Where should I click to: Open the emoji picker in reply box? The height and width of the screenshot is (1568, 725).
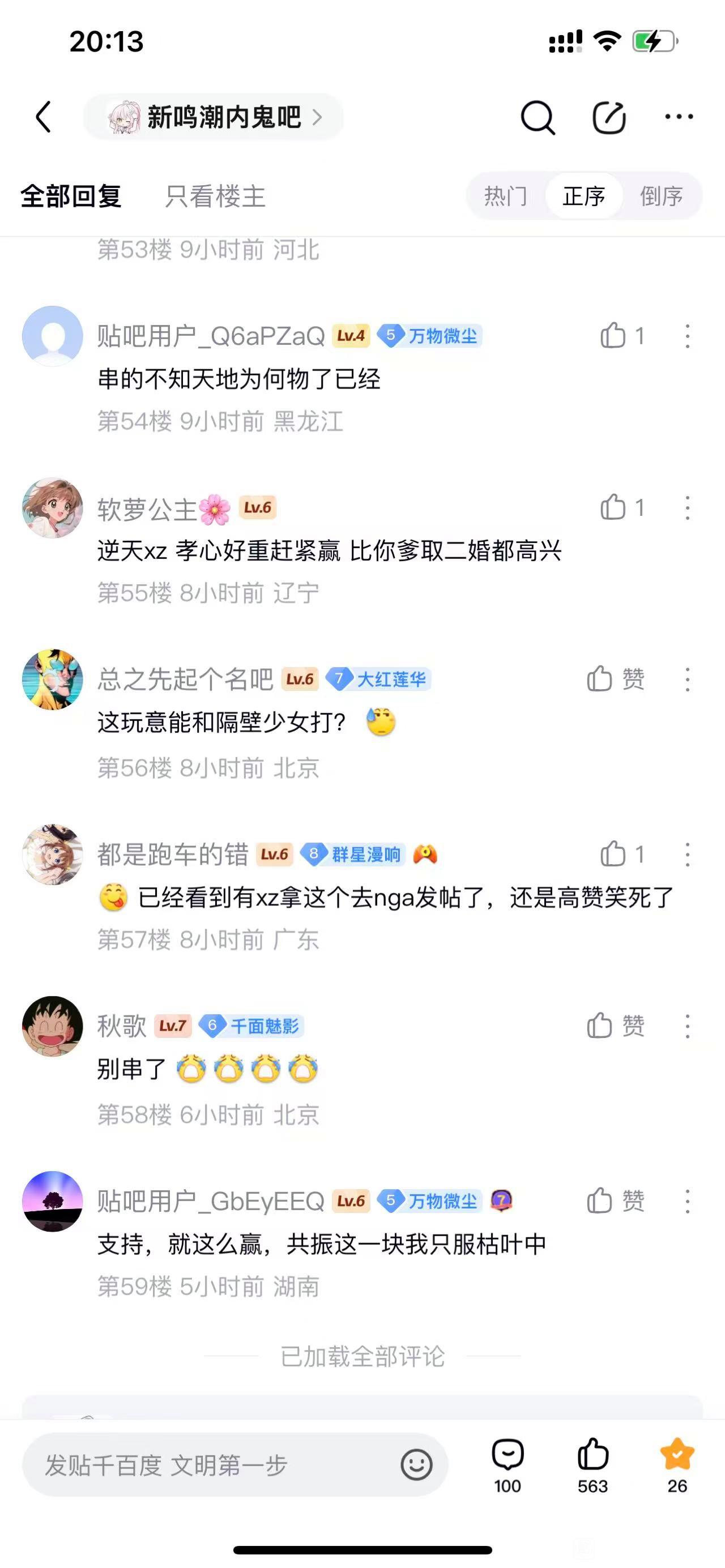pos(416,1465)
